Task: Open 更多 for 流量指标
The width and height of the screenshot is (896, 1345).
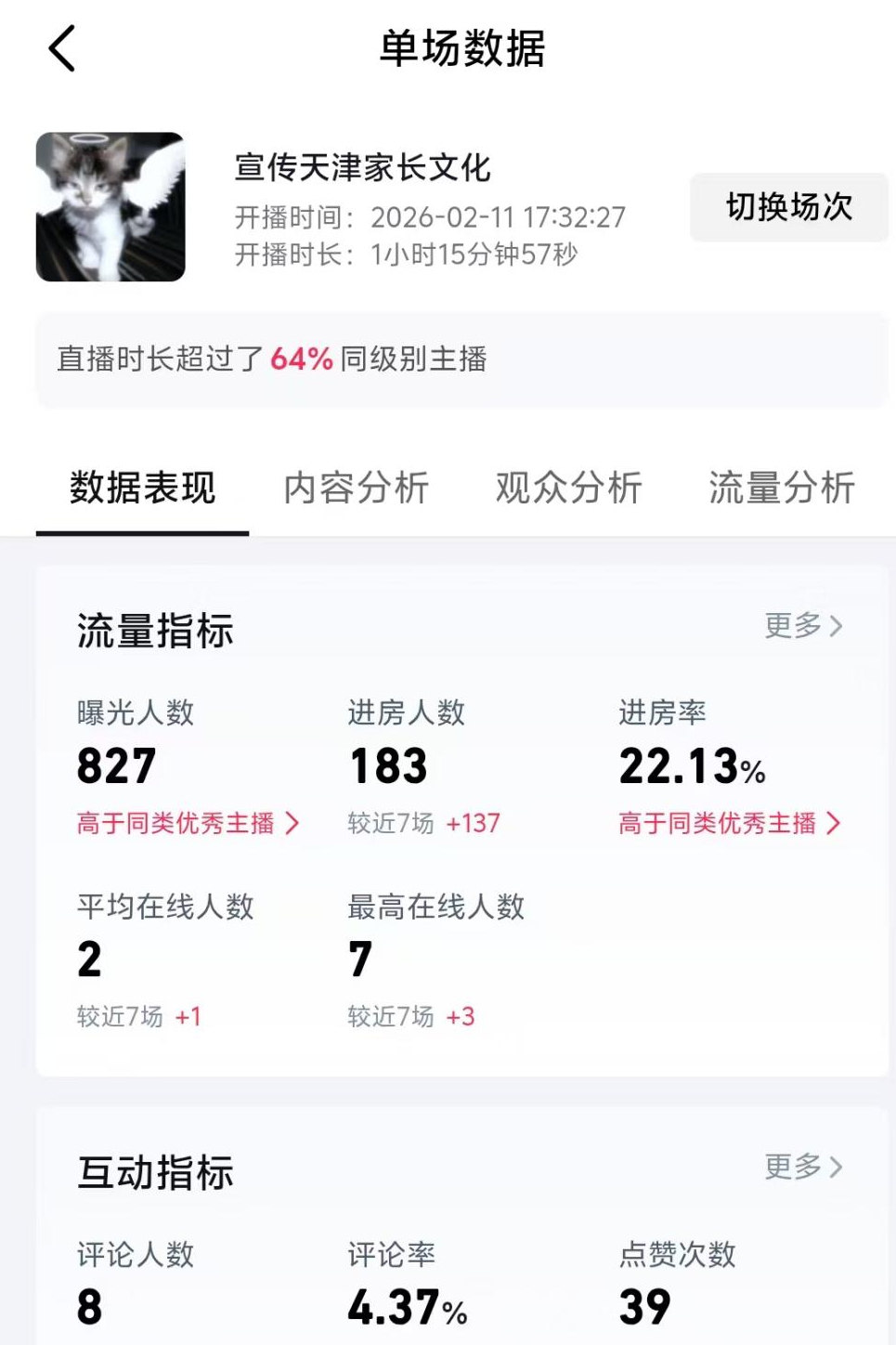Action: 803,626
